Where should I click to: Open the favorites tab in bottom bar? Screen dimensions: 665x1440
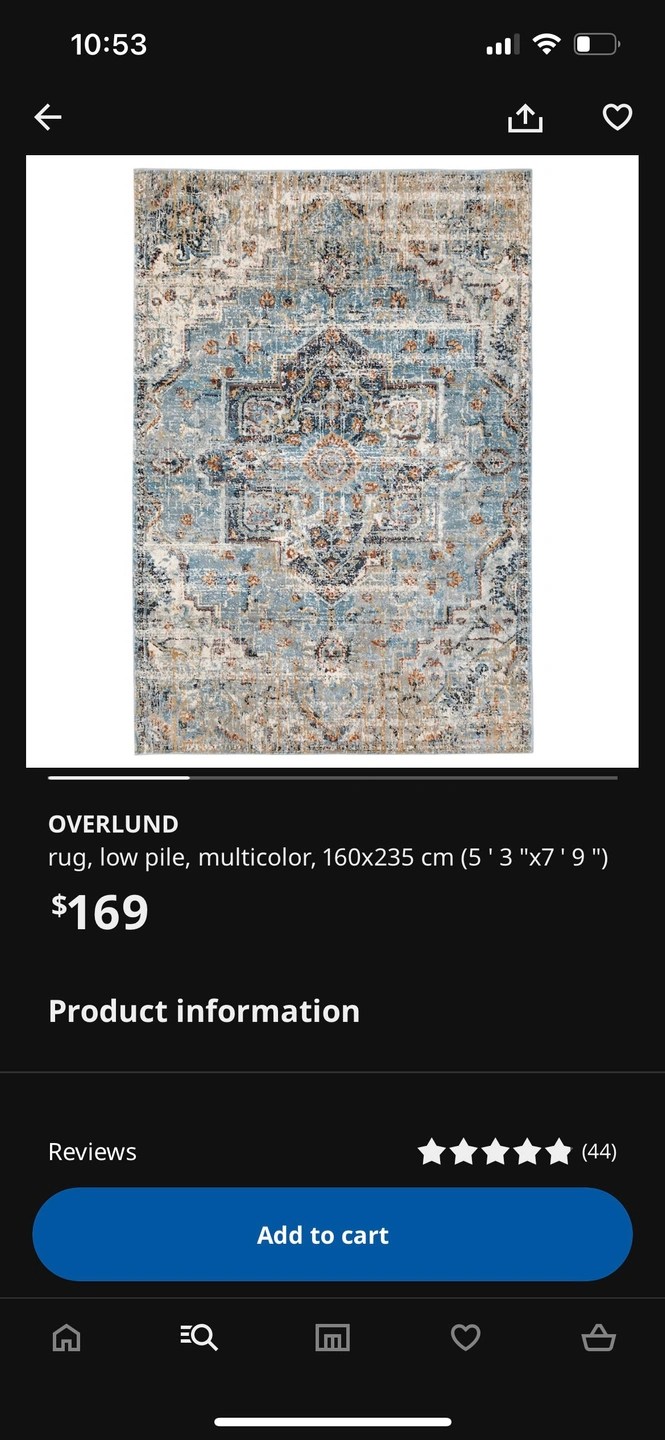(465, 1337)
